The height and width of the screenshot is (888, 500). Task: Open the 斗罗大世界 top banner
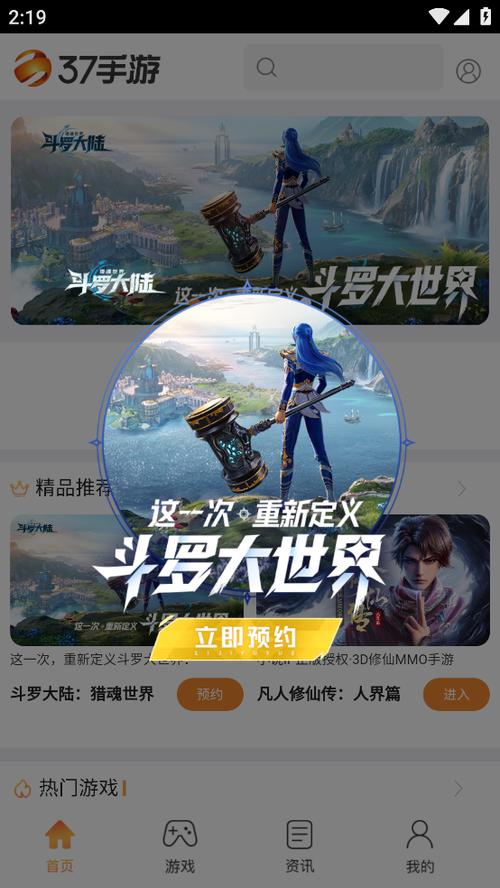tap(250, 220)
